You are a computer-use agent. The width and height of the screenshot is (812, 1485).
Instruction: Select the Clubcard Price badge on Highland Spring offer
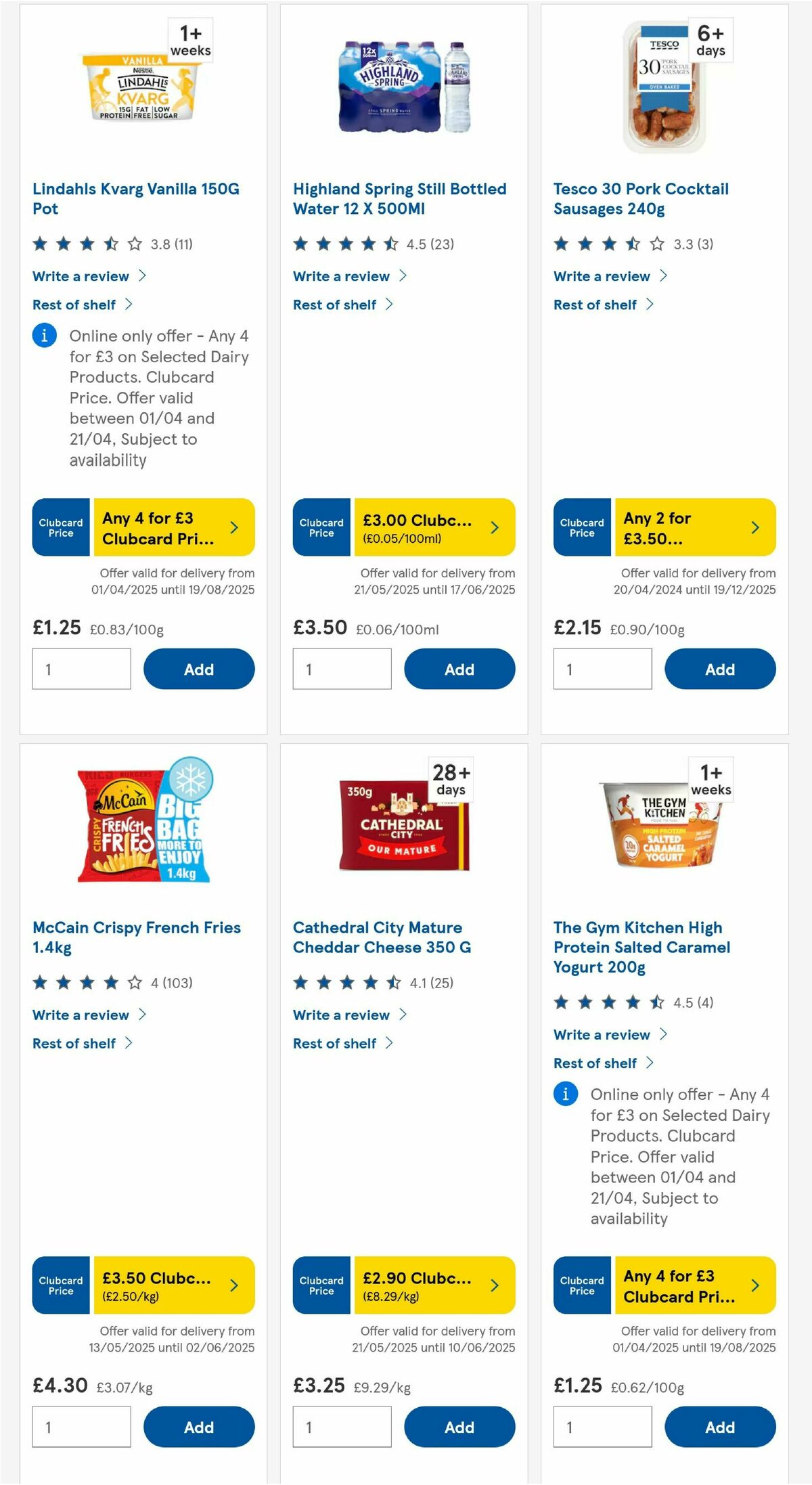click(321, 527)
